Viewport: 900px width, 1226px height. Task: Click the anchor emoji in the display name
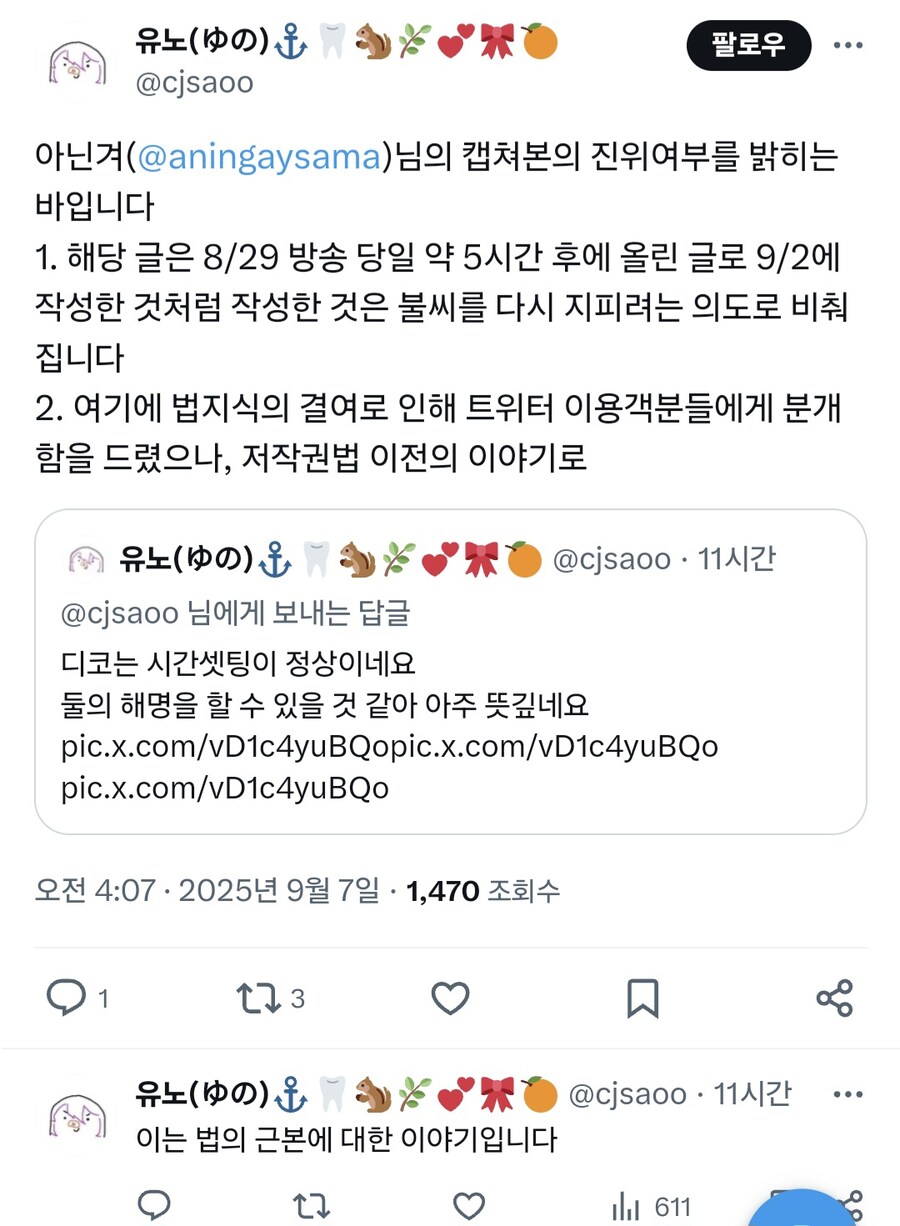point(291,41)
